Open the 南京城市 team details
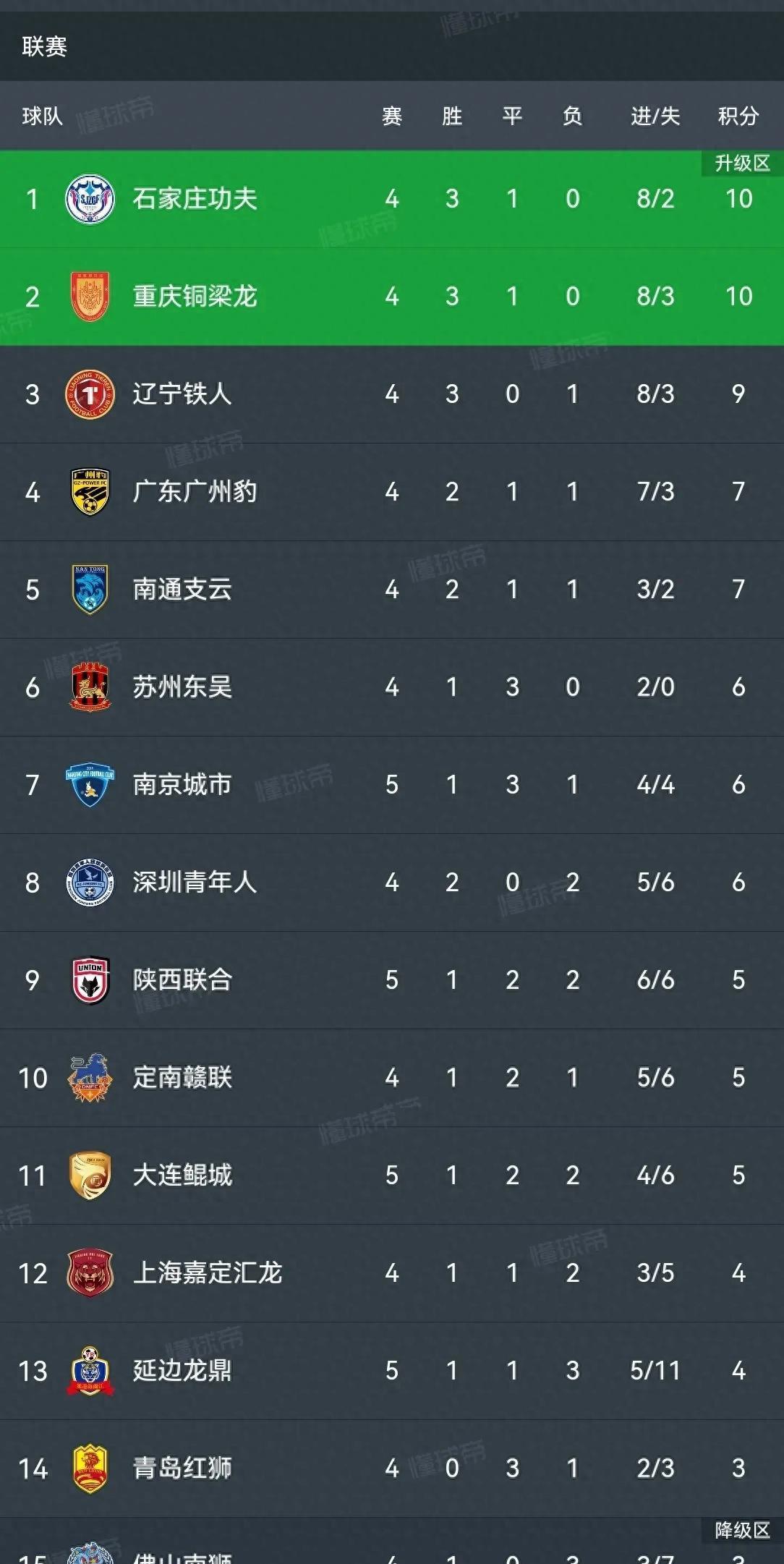 coord(182,785)
